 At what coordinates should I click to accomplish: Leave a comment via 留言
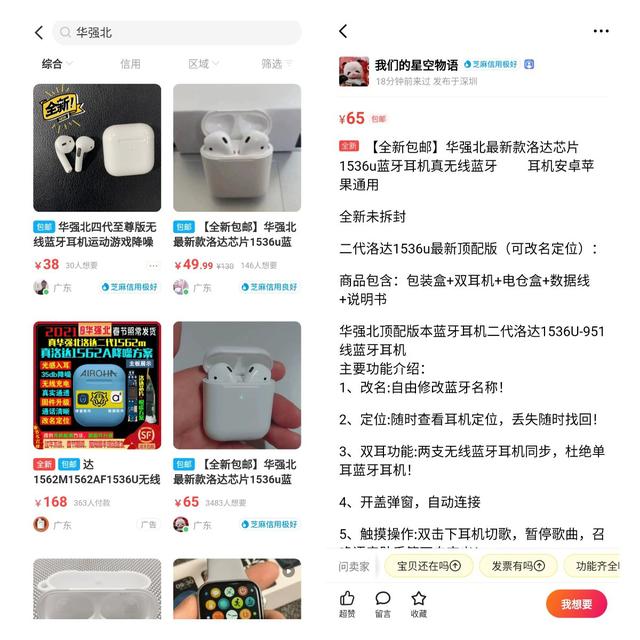(x=383, y=603)
